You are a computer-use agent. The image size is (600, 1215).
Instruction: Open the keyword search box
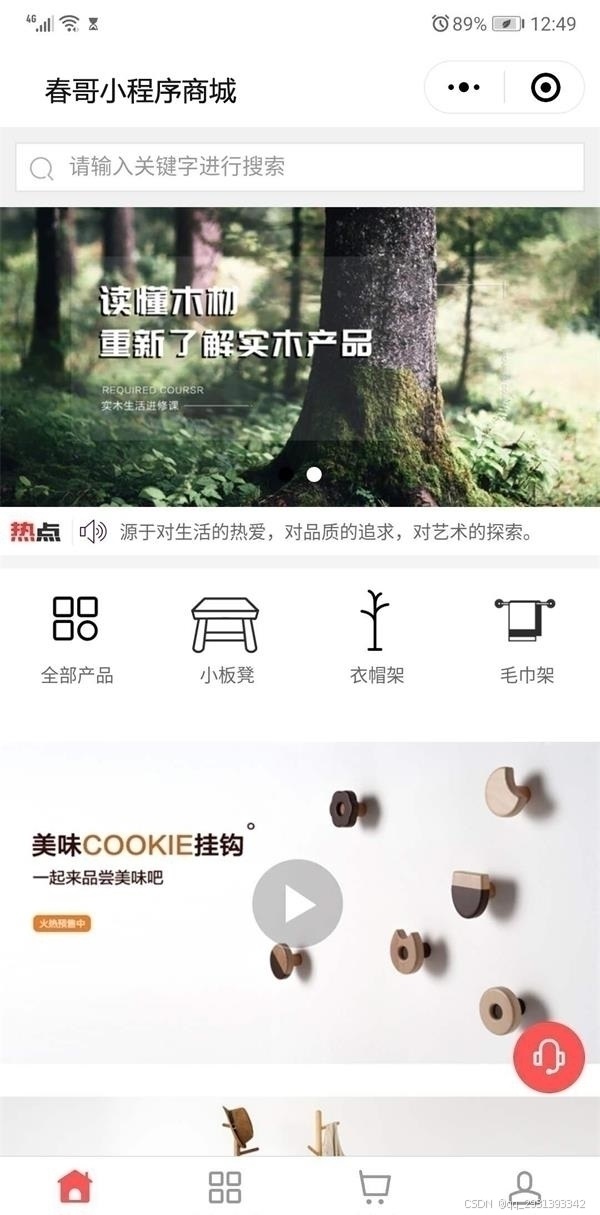300,167
